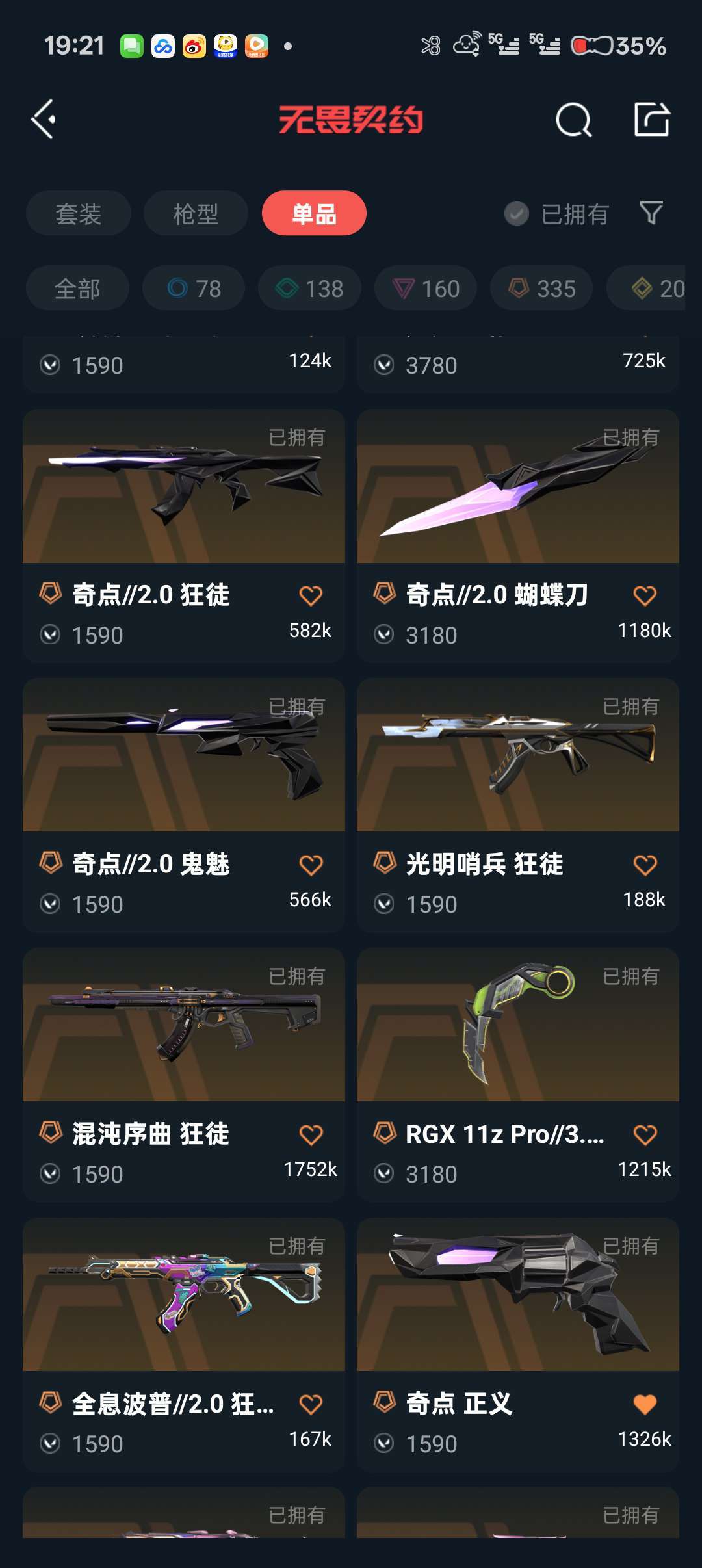Image resolution: width=702 pixels, height=1568 pixels.
Task: Switch to the 枪型 tab
Action: click(x=196, y=213)
